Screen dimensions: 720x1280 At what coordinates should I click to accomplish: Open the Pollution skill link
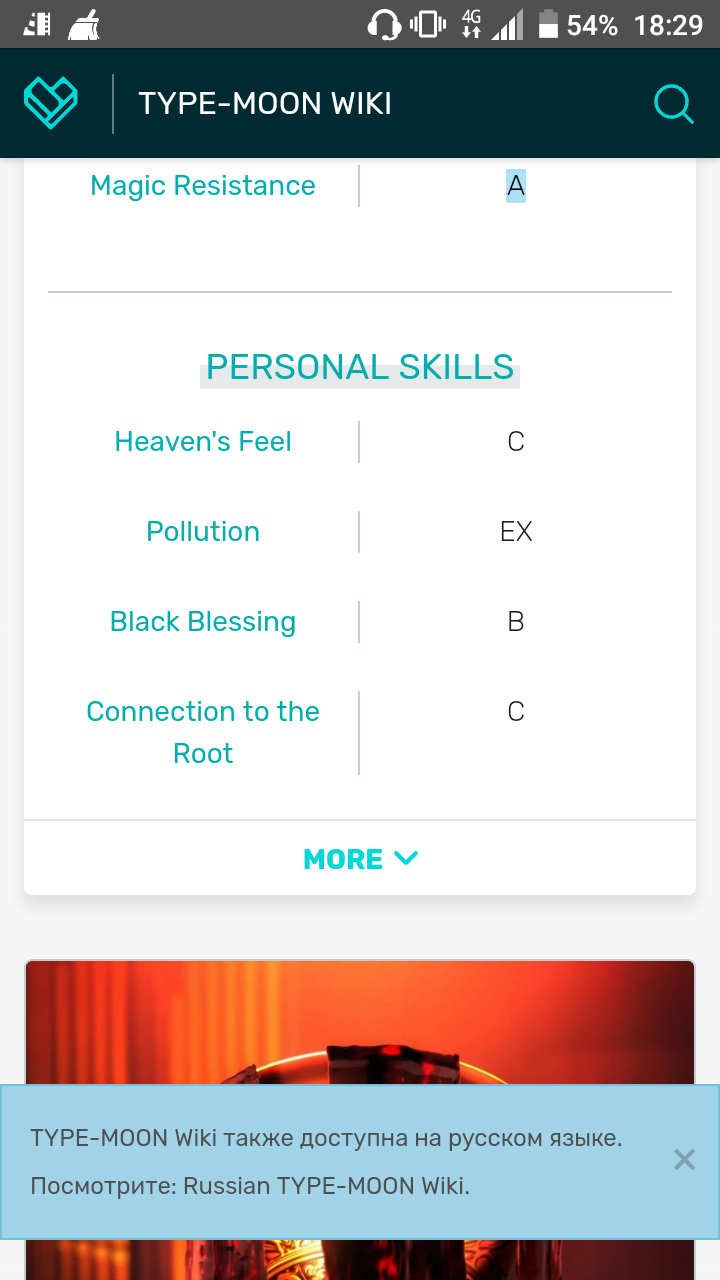pyautogui.click(x=203, y=532)
